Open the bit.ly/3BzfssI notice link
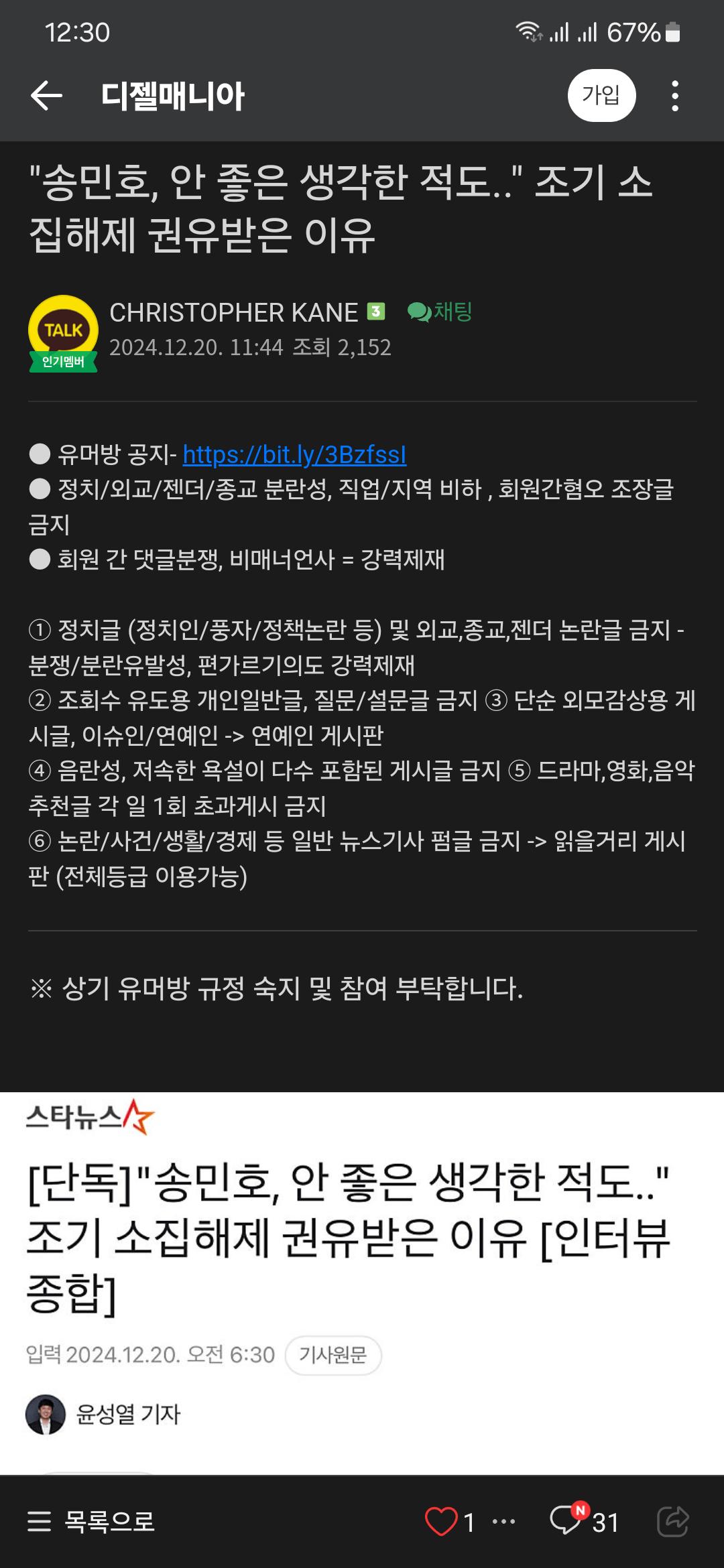 pyautogui.click(x=294, y=455)
